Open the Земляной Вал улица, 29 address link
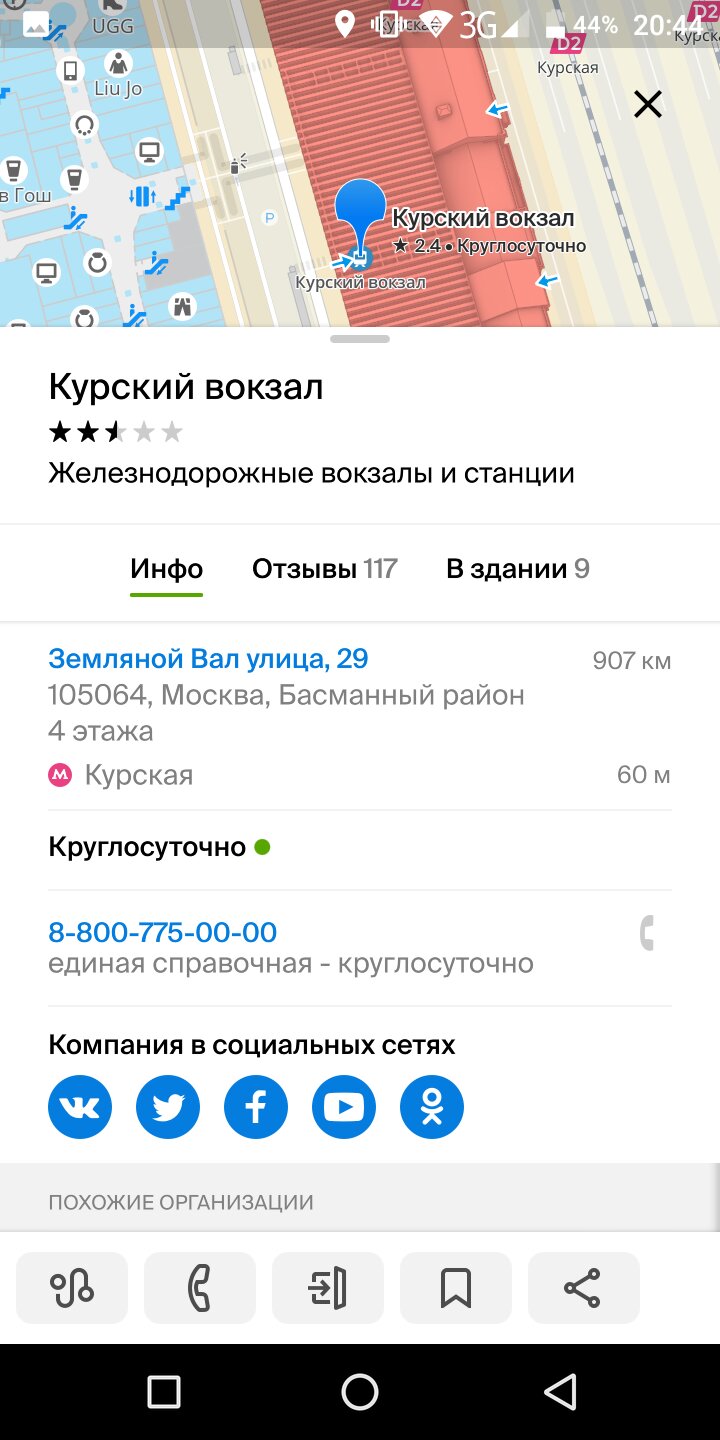The height and width of the screenshot is (1440, 720). pos(208,659)
